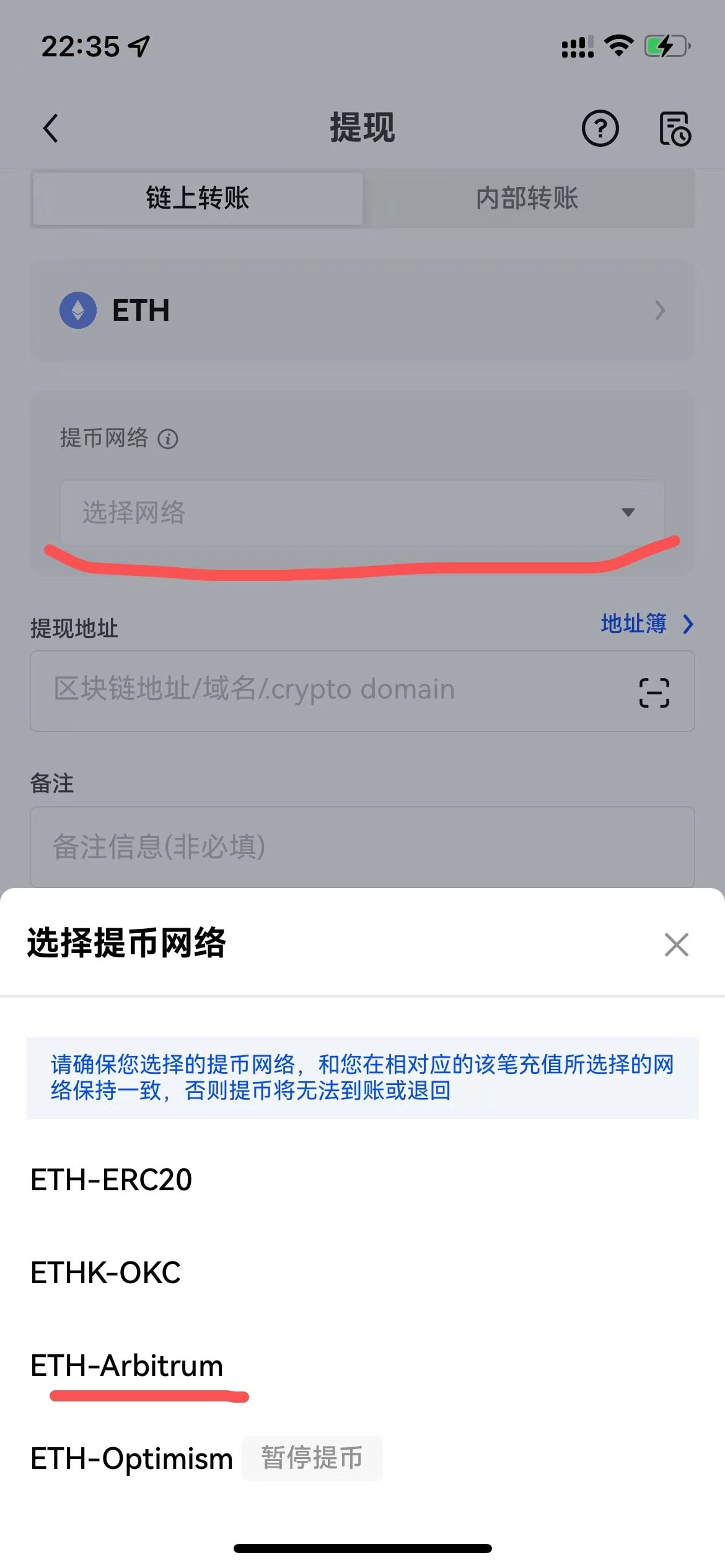The width and height of the screenshot is (725, 1568).
Task: Go back from the 提现 page
Action: click(x=51, y=128)
